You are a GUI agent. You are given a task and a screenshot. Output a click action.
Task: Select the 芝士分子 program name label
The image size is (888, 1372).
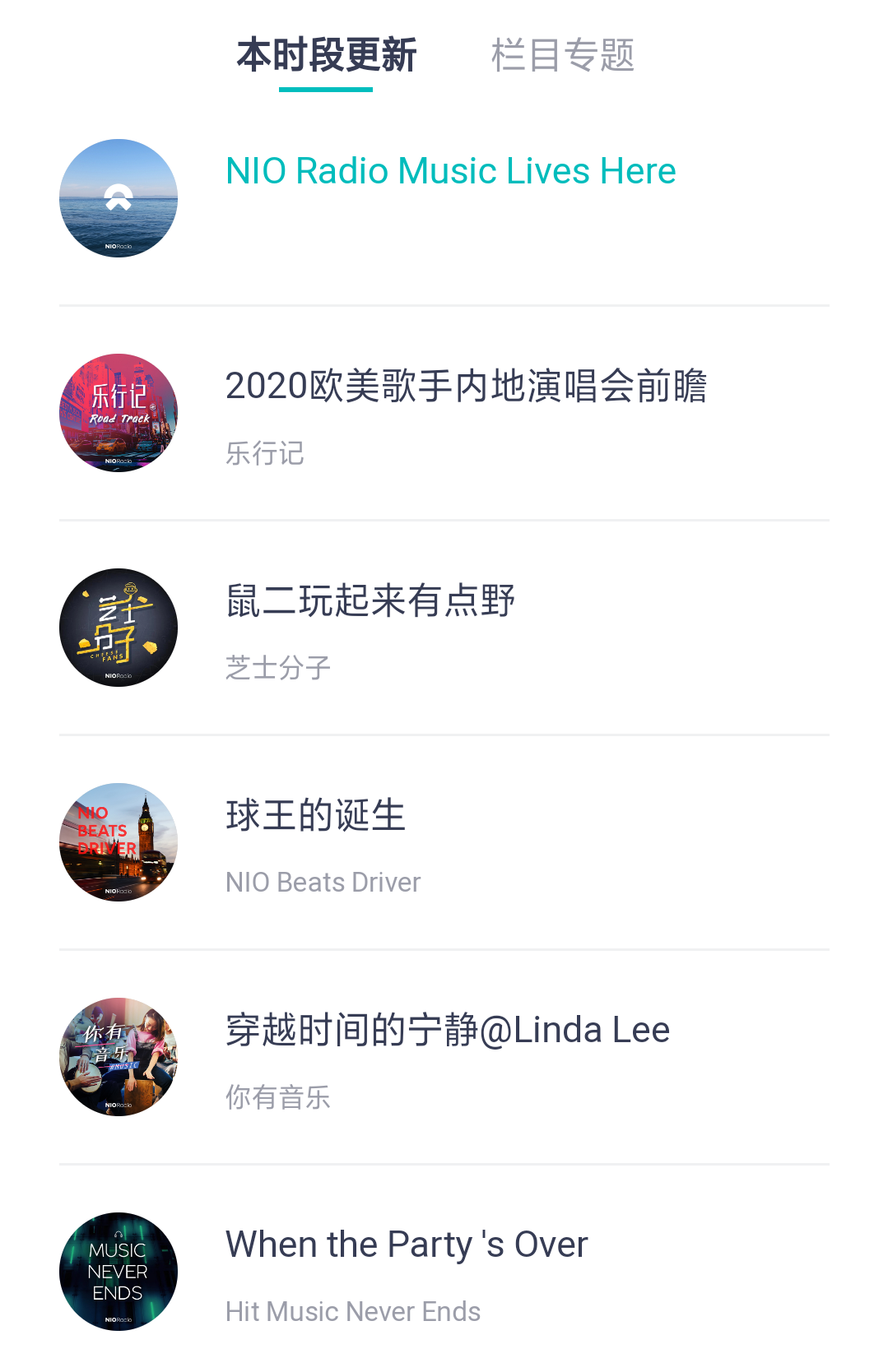[x=278, y=668]
